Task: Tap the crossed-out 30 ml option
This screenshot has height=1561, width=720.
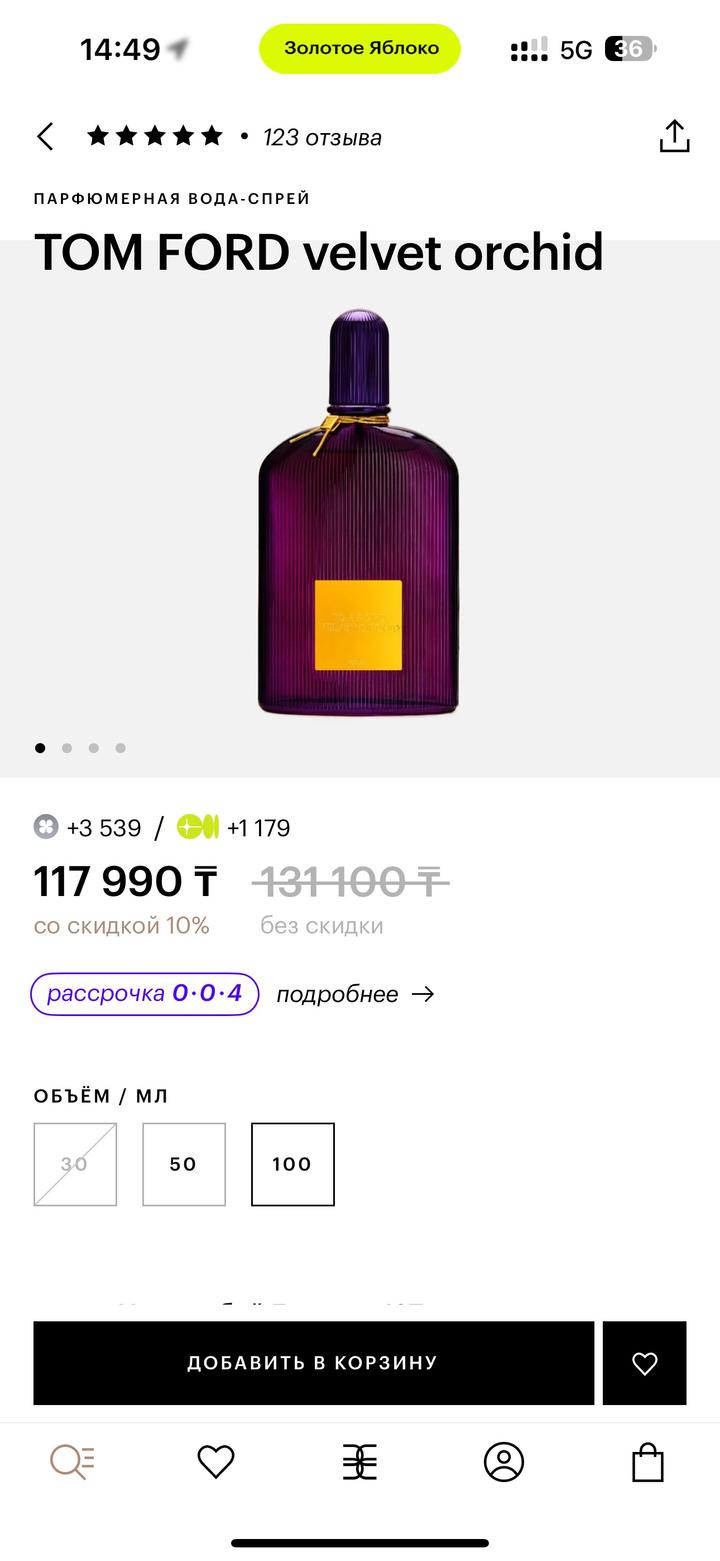Action: [x=75, y=1164]
